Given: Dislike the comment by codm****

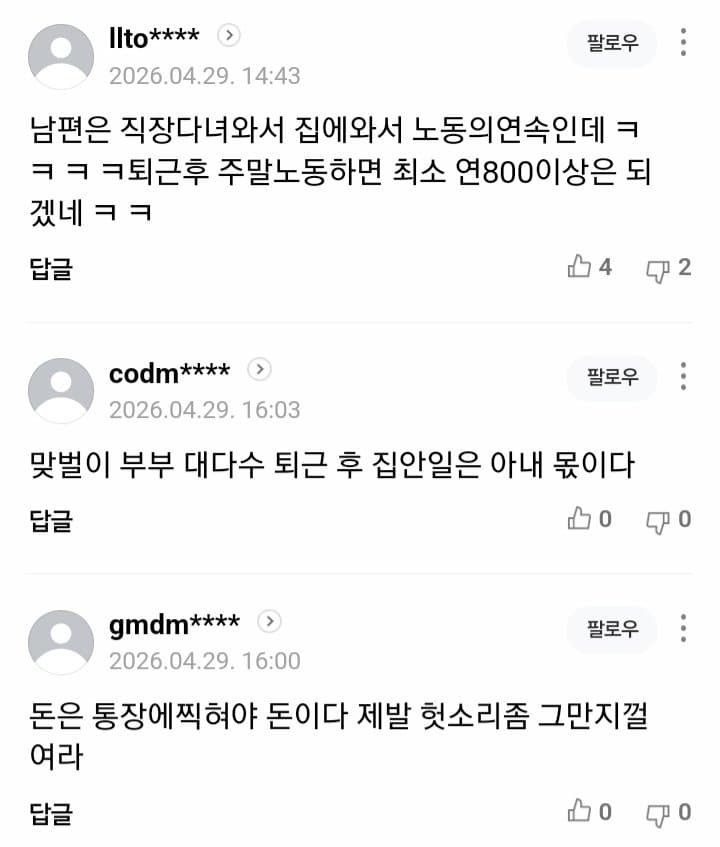Looking at the screenshot, I should click(658, 520).
